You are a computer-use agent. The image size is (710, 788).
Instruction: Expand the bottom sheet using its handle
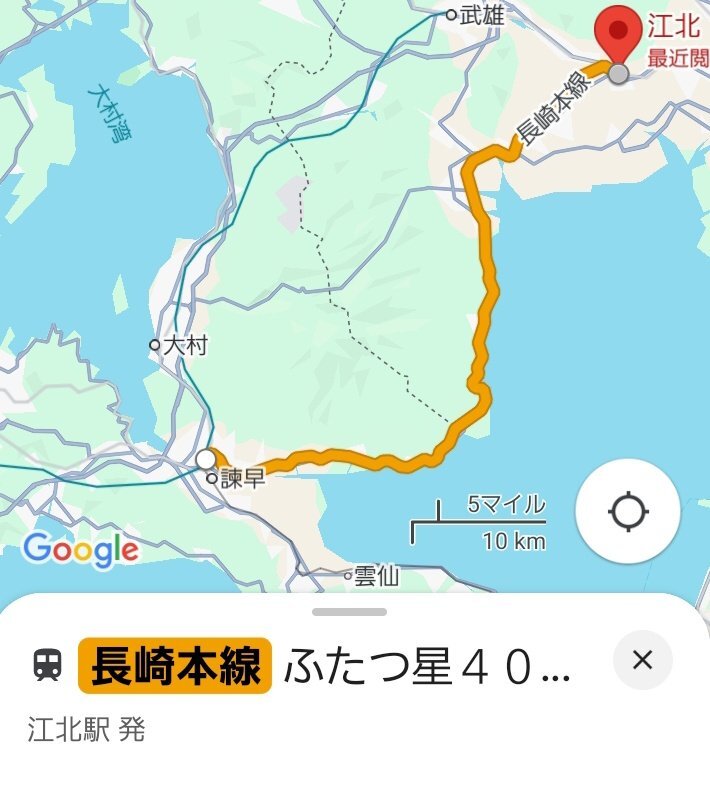[x=349, y=611]
